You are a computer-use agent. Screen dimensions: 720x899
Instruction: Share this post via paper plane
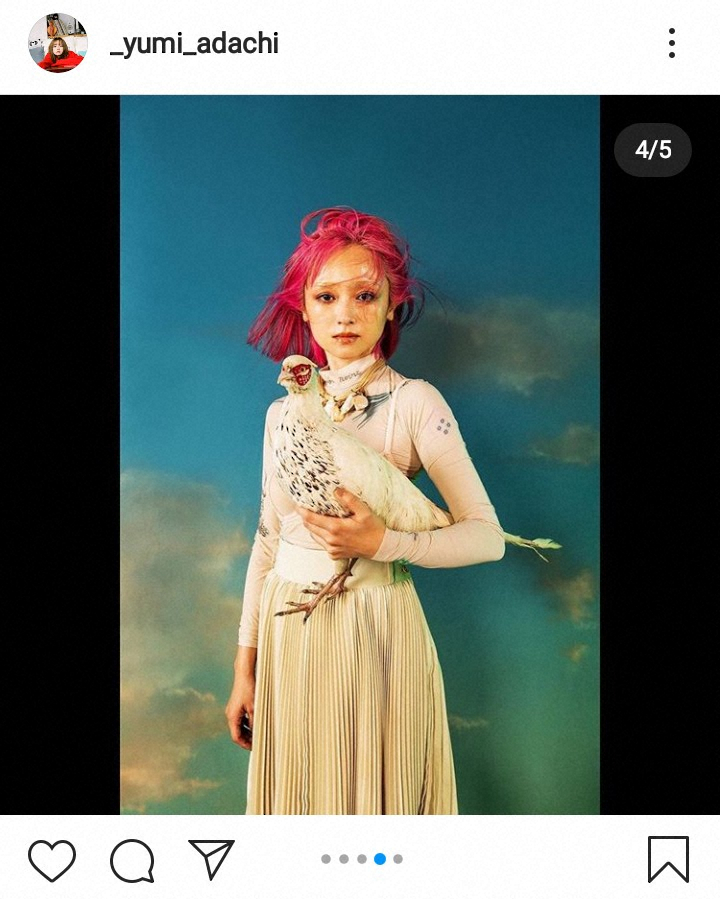(211, 860)
